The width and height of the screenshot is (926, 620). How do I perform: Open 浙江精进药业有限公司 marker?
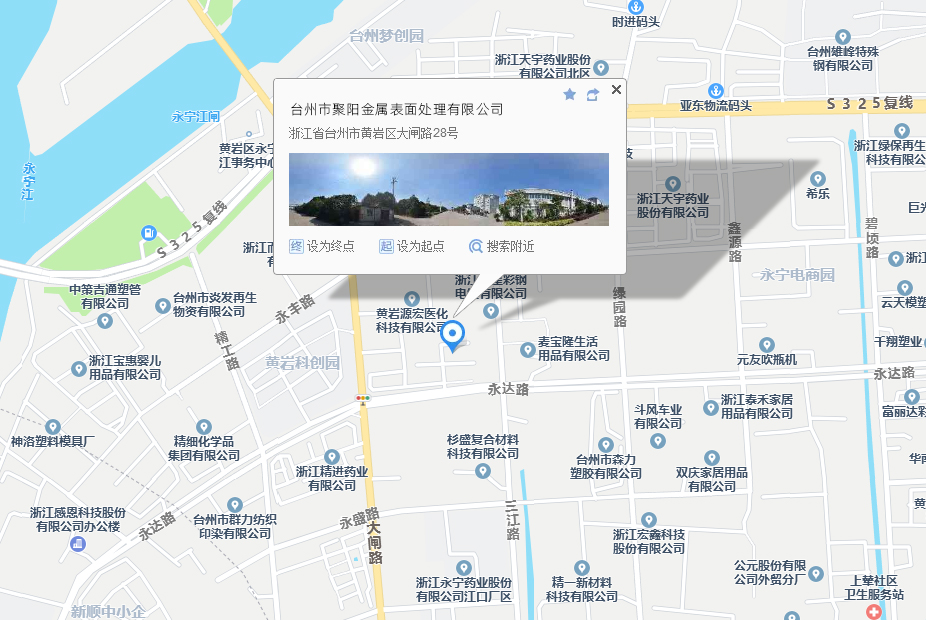point(332,457)
